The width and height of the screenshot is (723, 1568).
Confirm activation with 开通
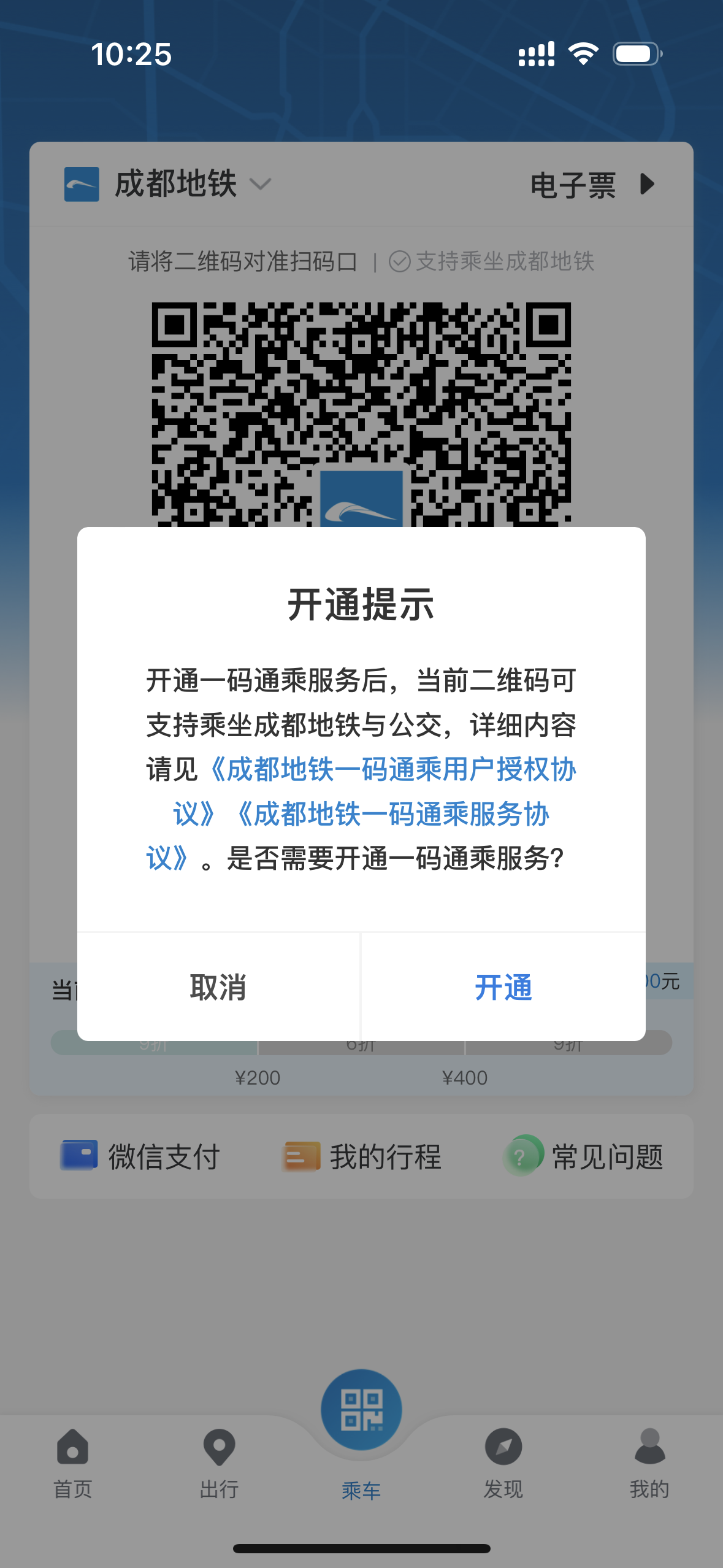pyautogui.click(x=503, y=987)
